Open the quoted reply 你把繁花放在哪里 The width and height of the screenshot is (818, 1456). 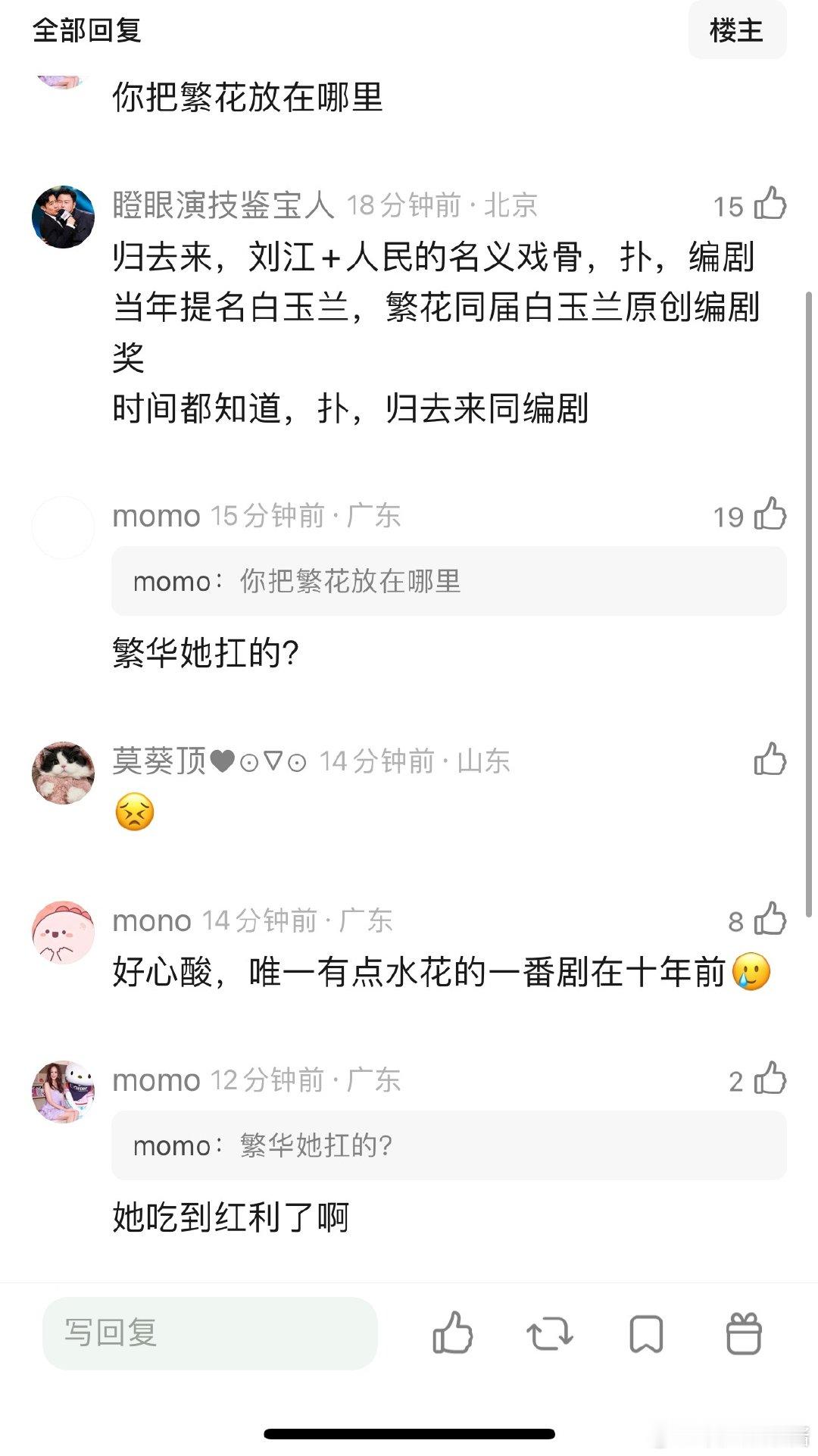[x=450, y=582]
